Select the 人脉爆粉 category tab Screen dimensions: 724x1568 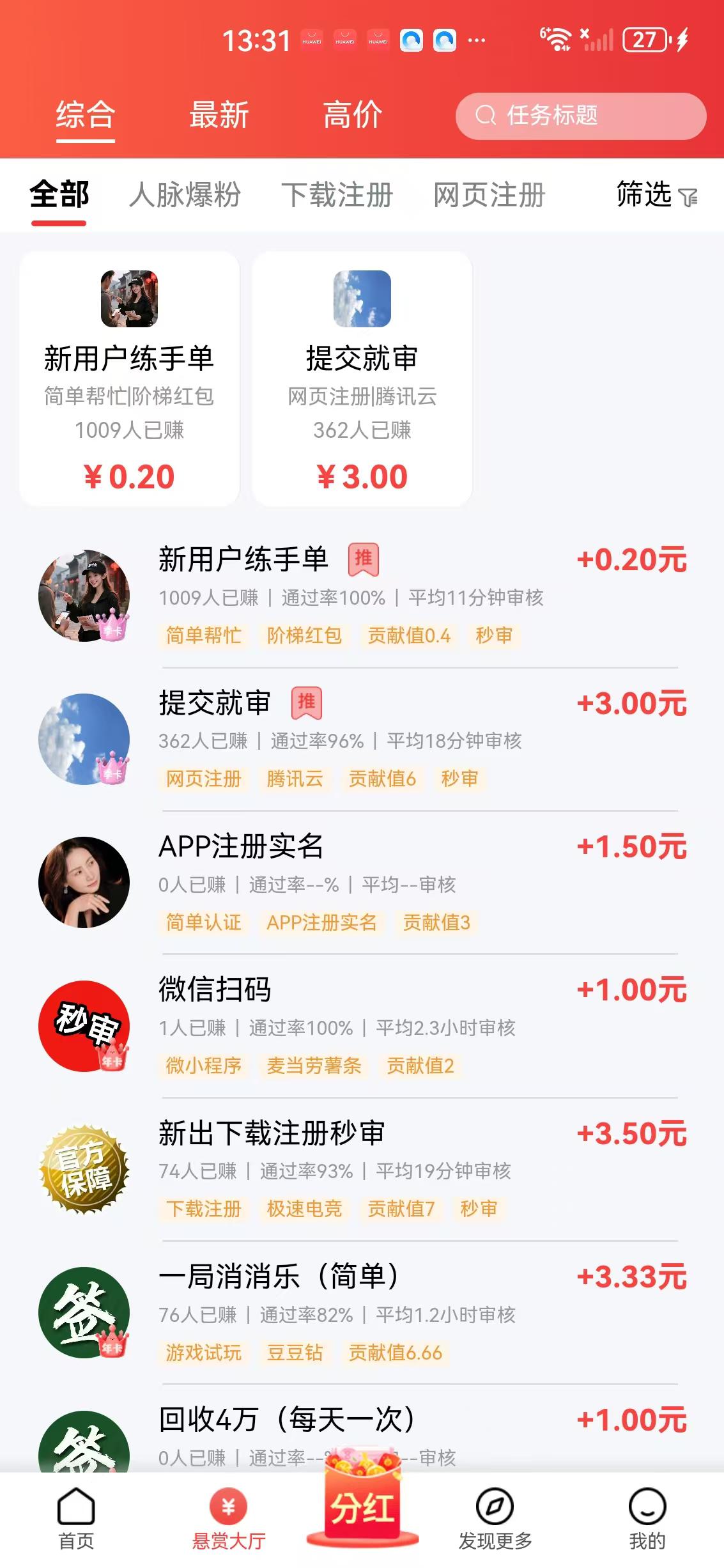click(x=186, y=196)
